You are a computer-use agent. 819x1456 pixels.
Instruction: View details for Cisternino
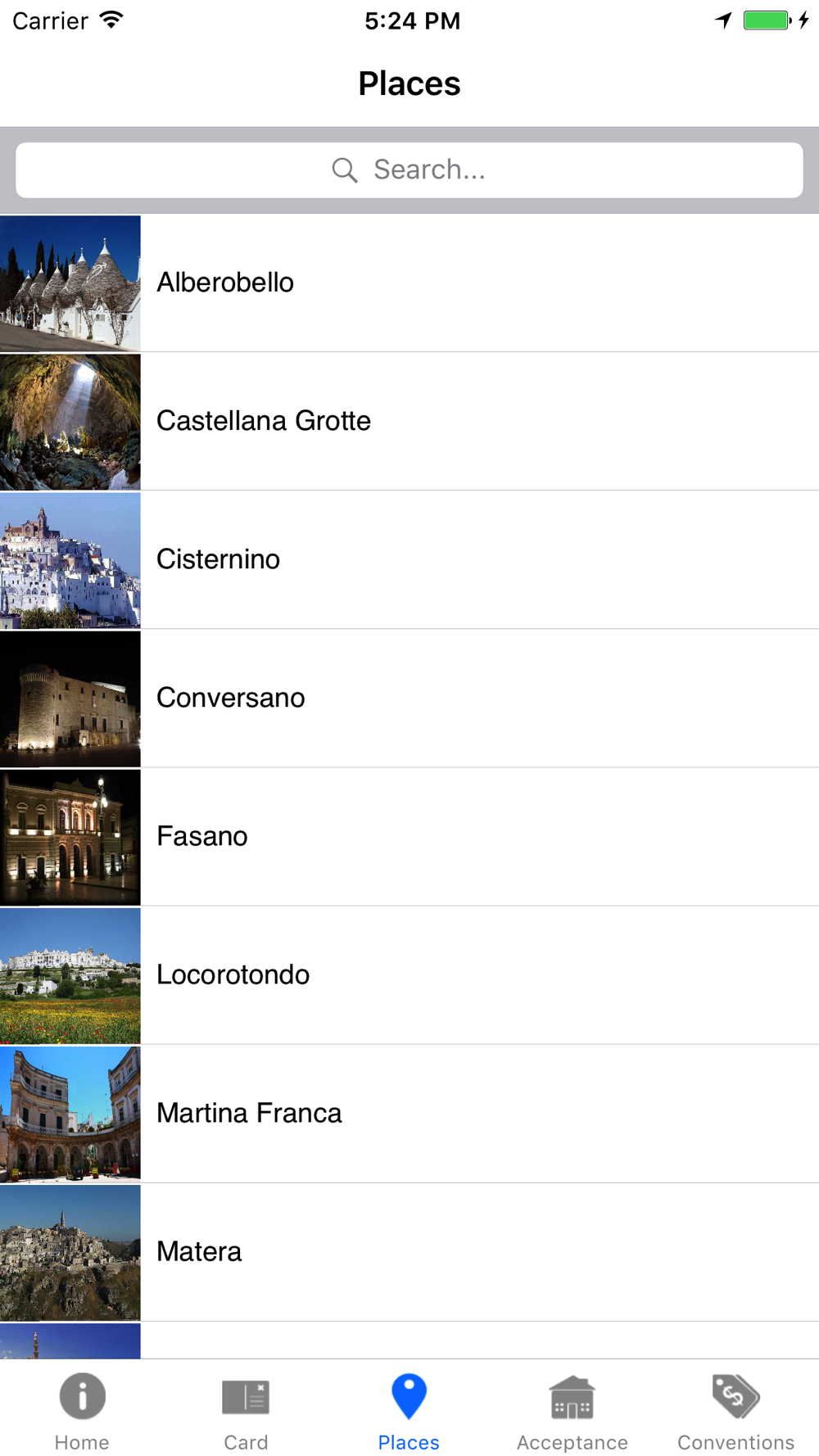[409, 560]
